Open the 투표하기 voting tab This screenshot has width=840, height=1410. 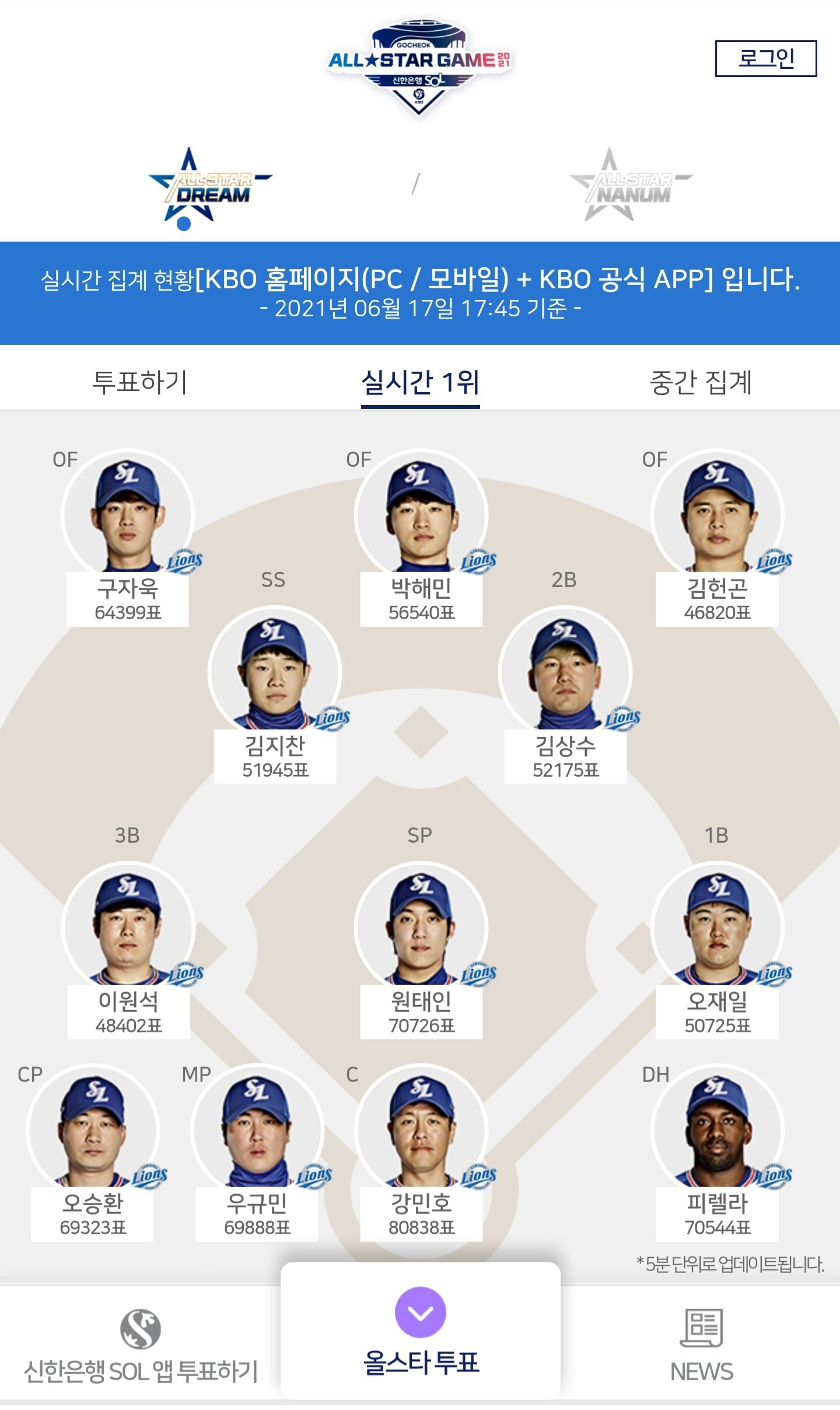click(140, 382)
